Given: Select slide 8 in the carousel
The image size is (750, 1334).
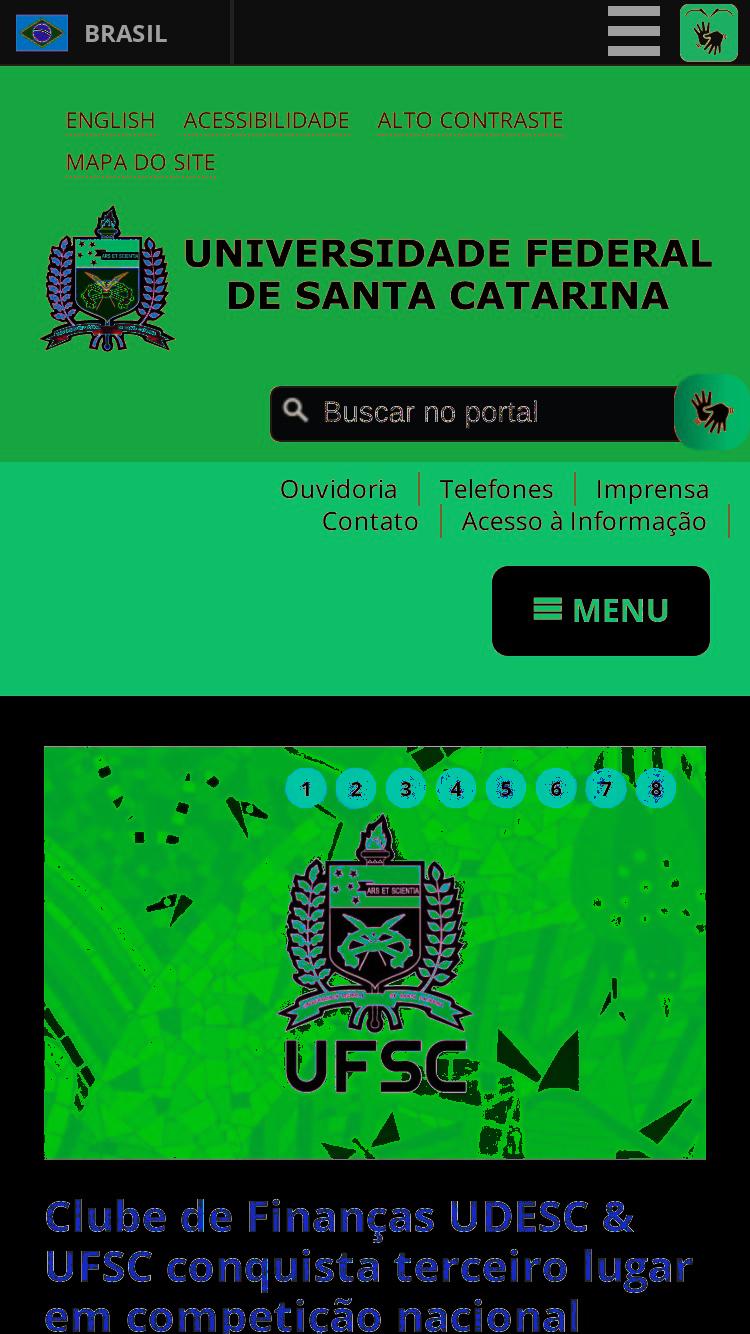Looking at the screenshot, I should 656,789.
